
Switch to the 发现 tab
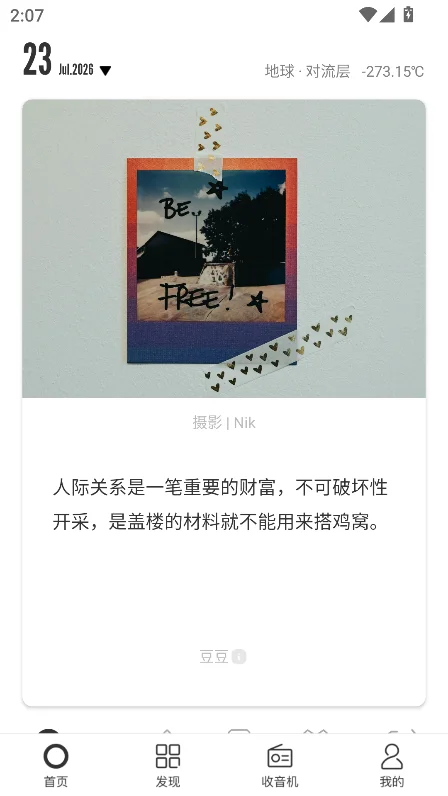pyautogui.click(x=168, y=766)
